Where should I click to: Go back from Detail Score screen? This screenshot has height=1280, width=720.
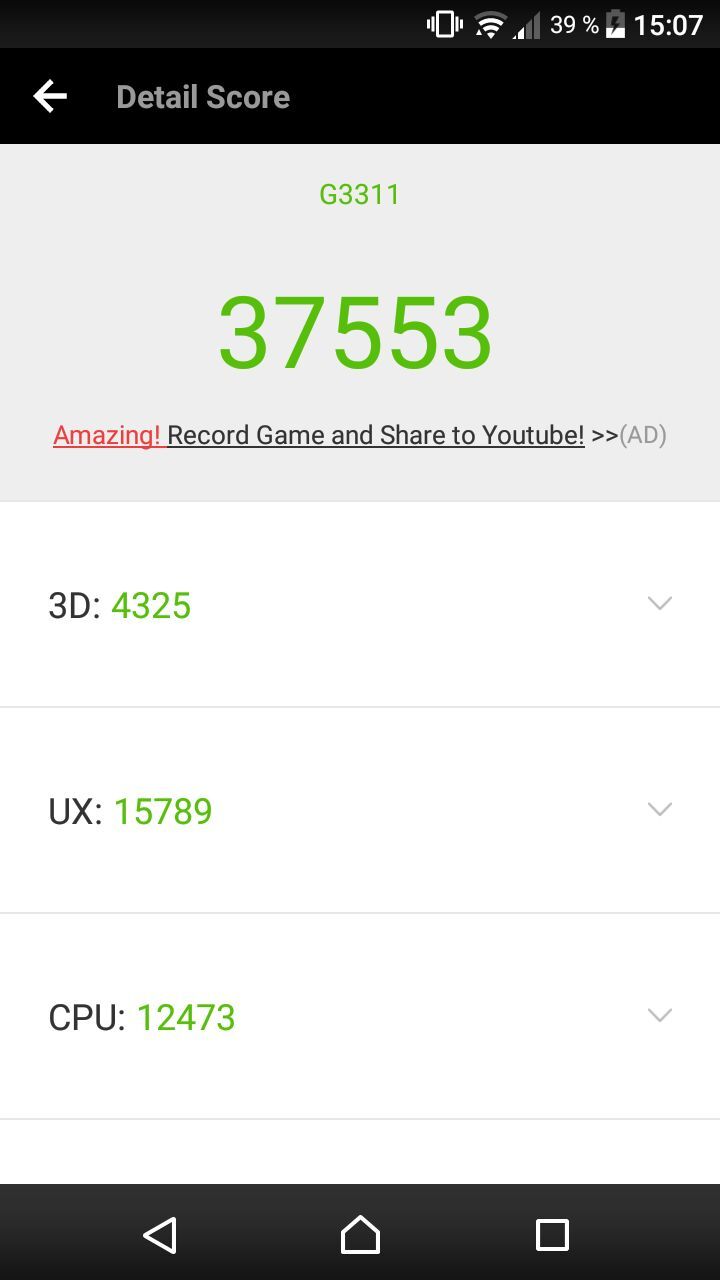click(x=50, y=97)
